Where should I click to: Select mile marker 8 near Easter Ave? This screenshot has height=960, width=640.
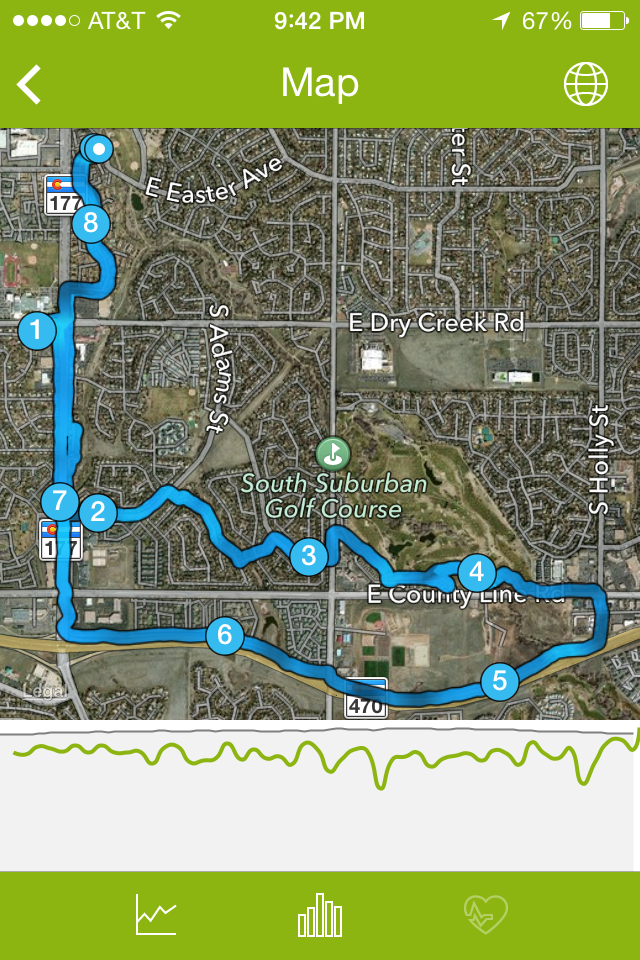point(91,222)
